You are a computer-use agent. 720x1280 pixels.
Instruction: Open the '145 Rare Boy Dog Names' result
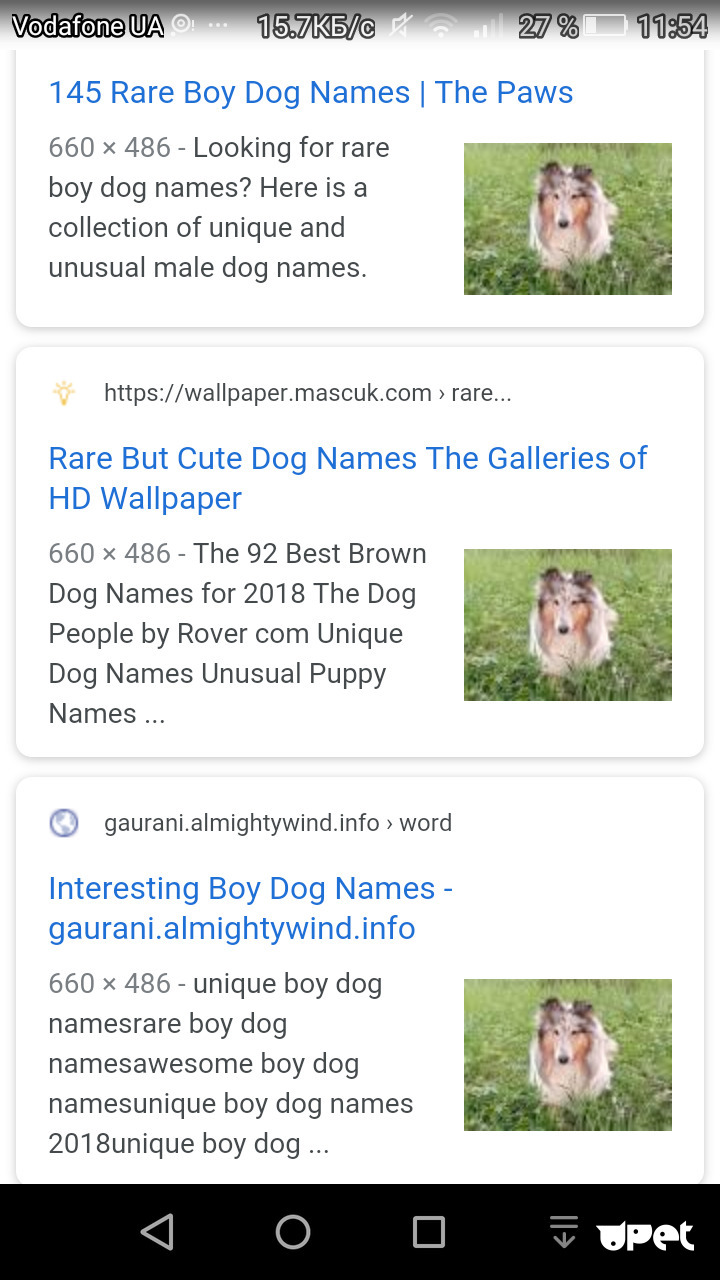click(310, 93)
